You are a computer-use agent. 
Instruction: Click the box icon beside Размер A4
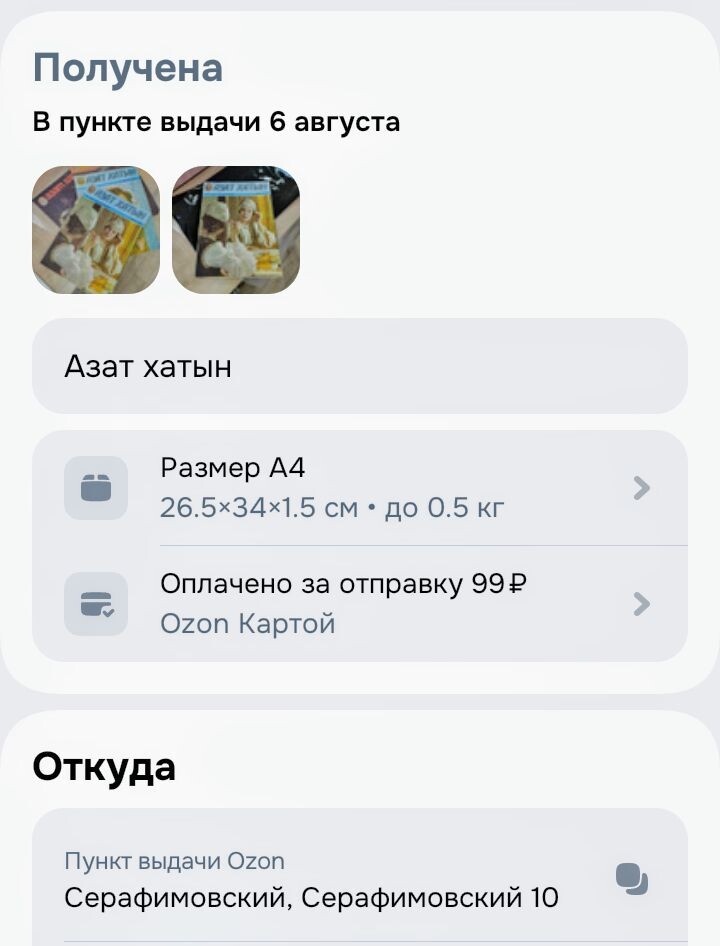tap(95, 487)
